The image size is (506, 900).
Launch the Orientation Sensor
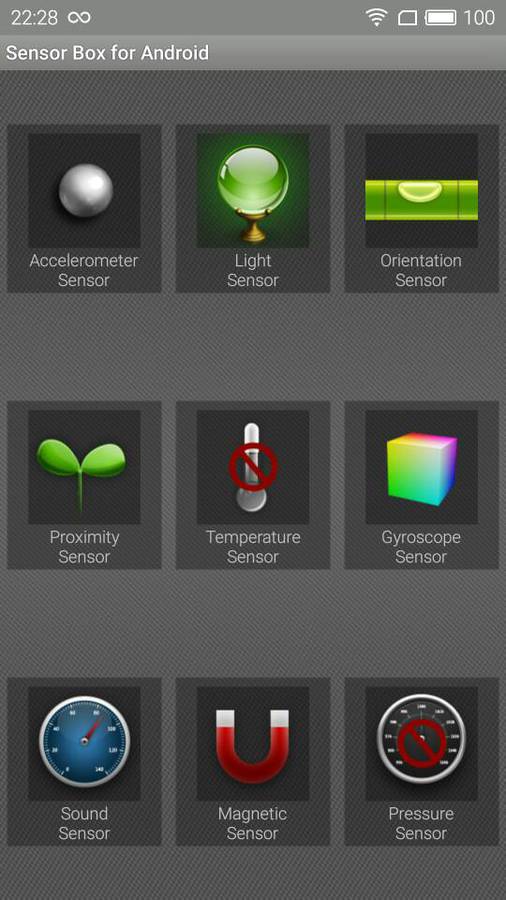(x=421, y=208)
